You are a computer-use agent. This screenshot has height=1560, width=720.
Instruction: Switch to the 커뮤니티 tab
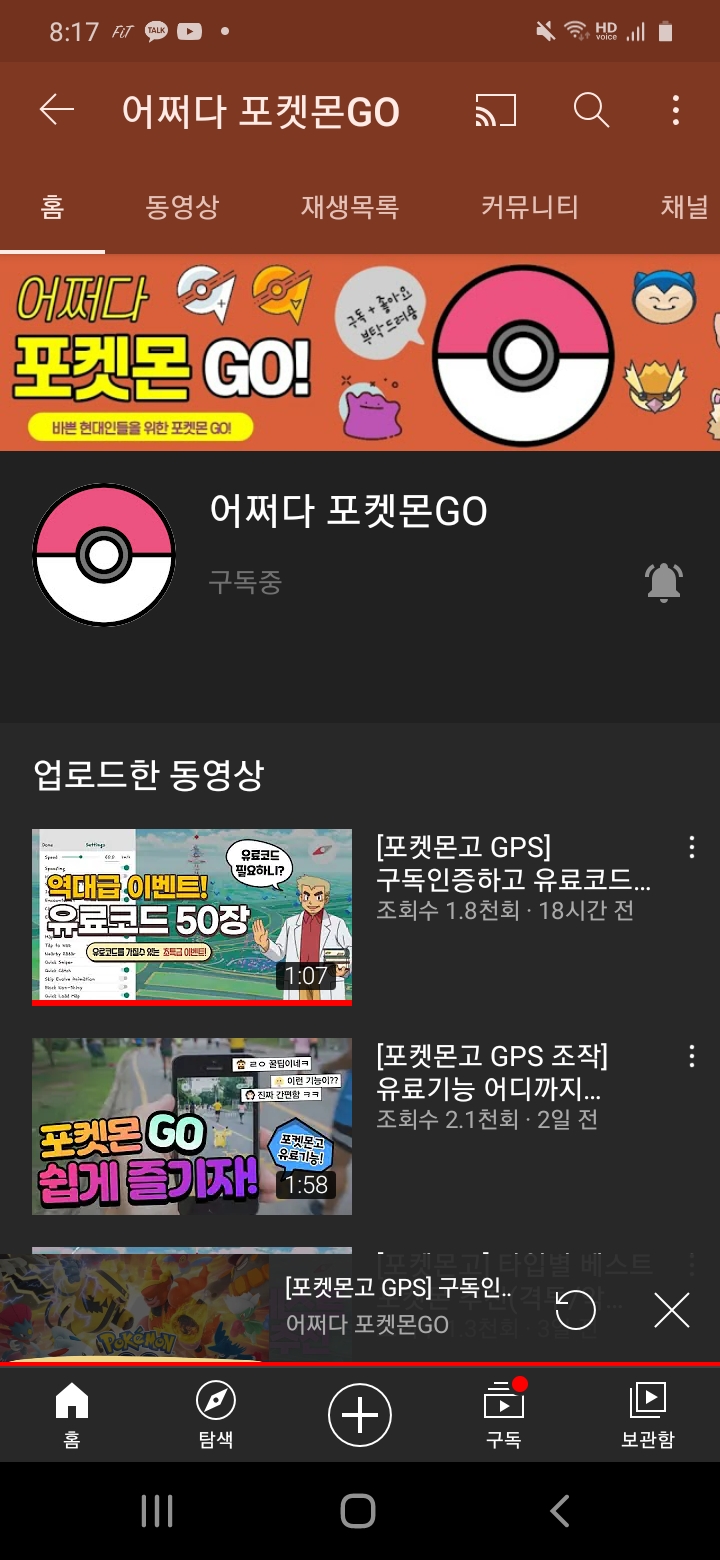pyautogui.click(x=529, y=207)
